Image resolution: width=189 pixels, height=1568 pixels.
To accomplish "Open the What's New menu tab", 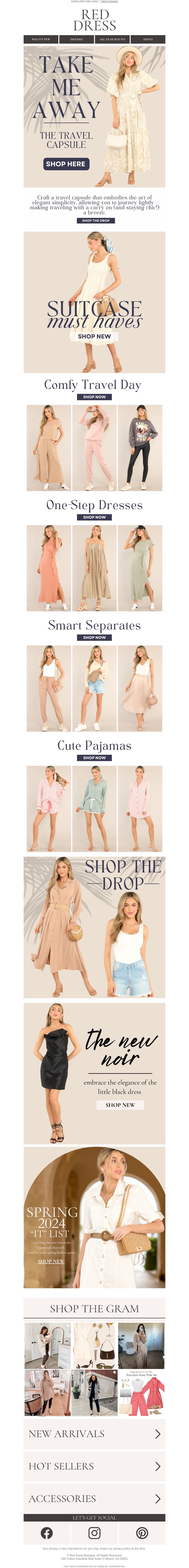I will pyautogui.click(x=41, y=39).
